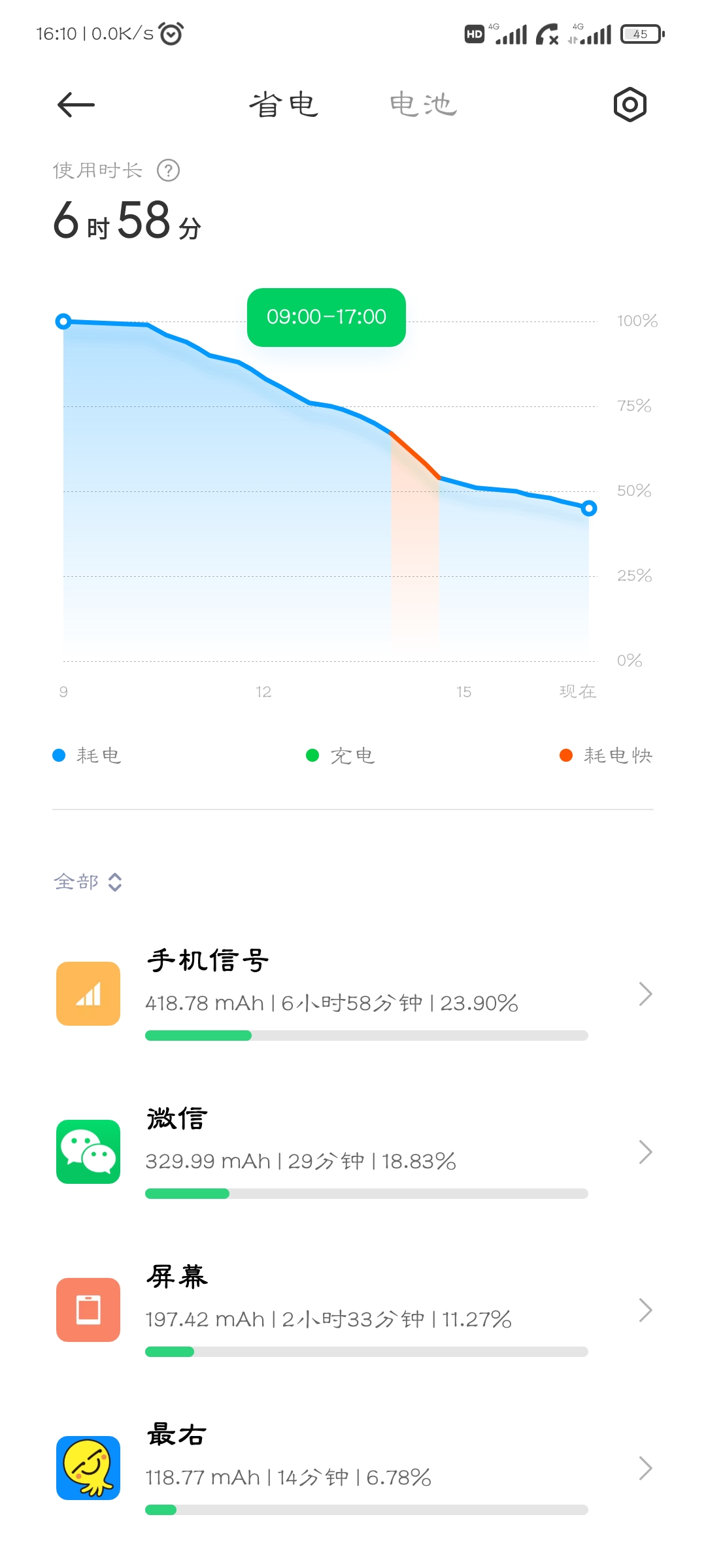Tap the help icon beside 使用时长
Viewport: 706px width, 1568px height.
pos(169,171)
